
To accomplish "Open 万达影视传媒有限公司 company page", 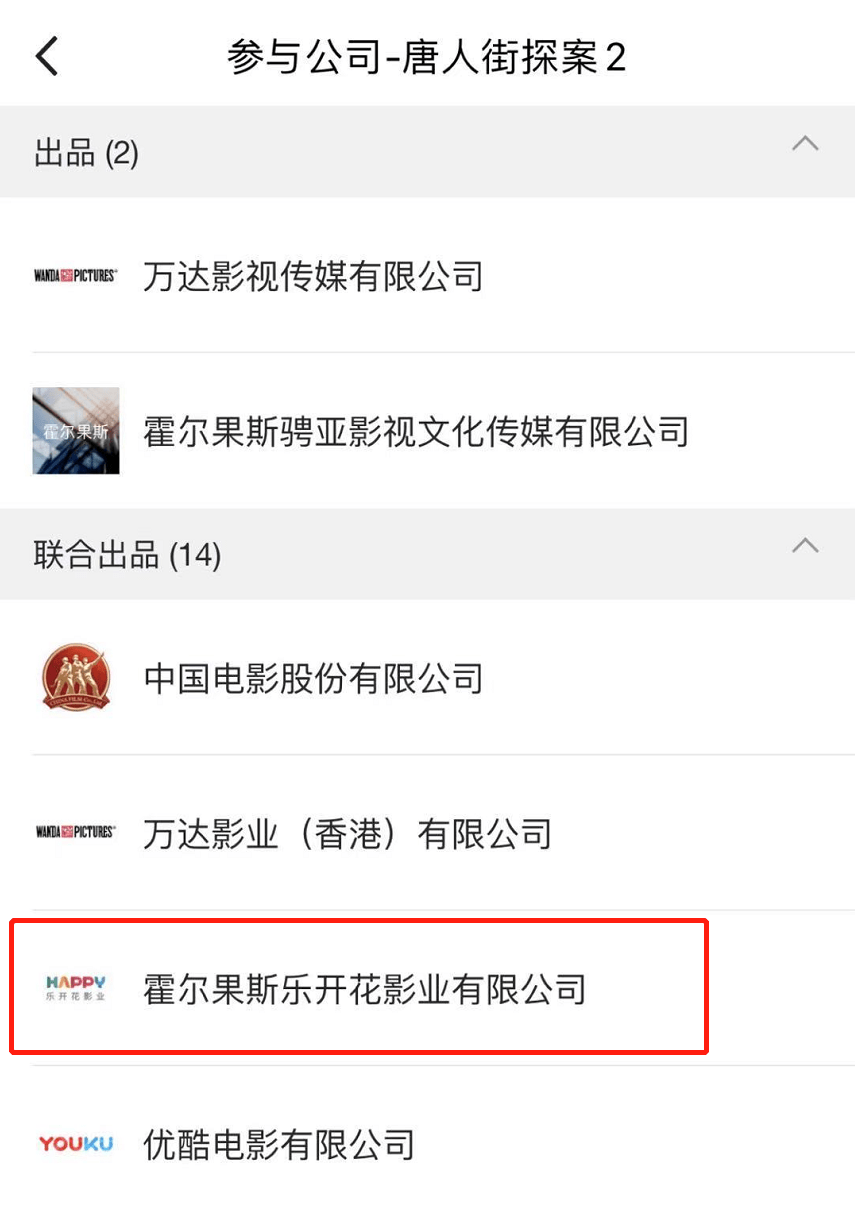I will click(x=313, y=276).
